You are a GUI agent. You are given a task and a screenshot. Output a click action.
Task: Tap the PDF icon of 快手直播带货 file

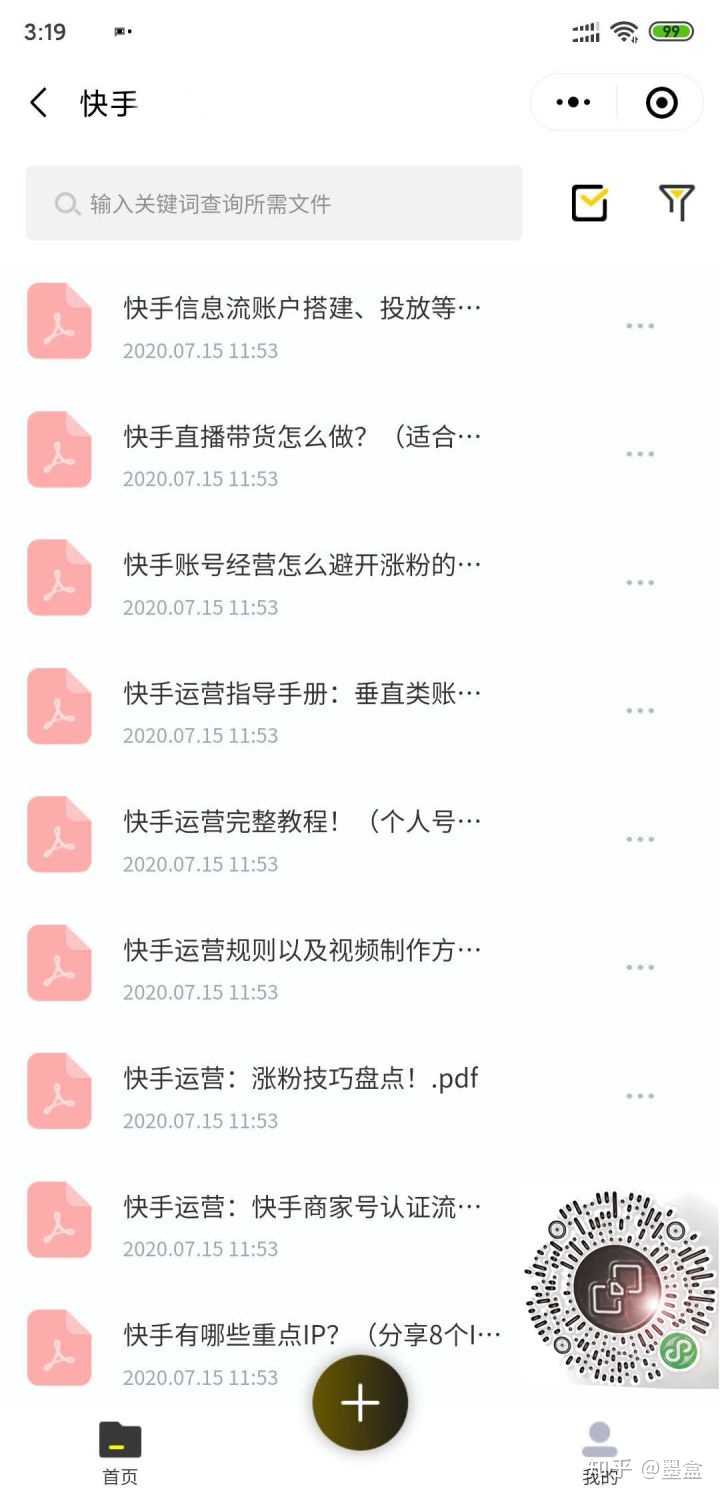[58, 448]
